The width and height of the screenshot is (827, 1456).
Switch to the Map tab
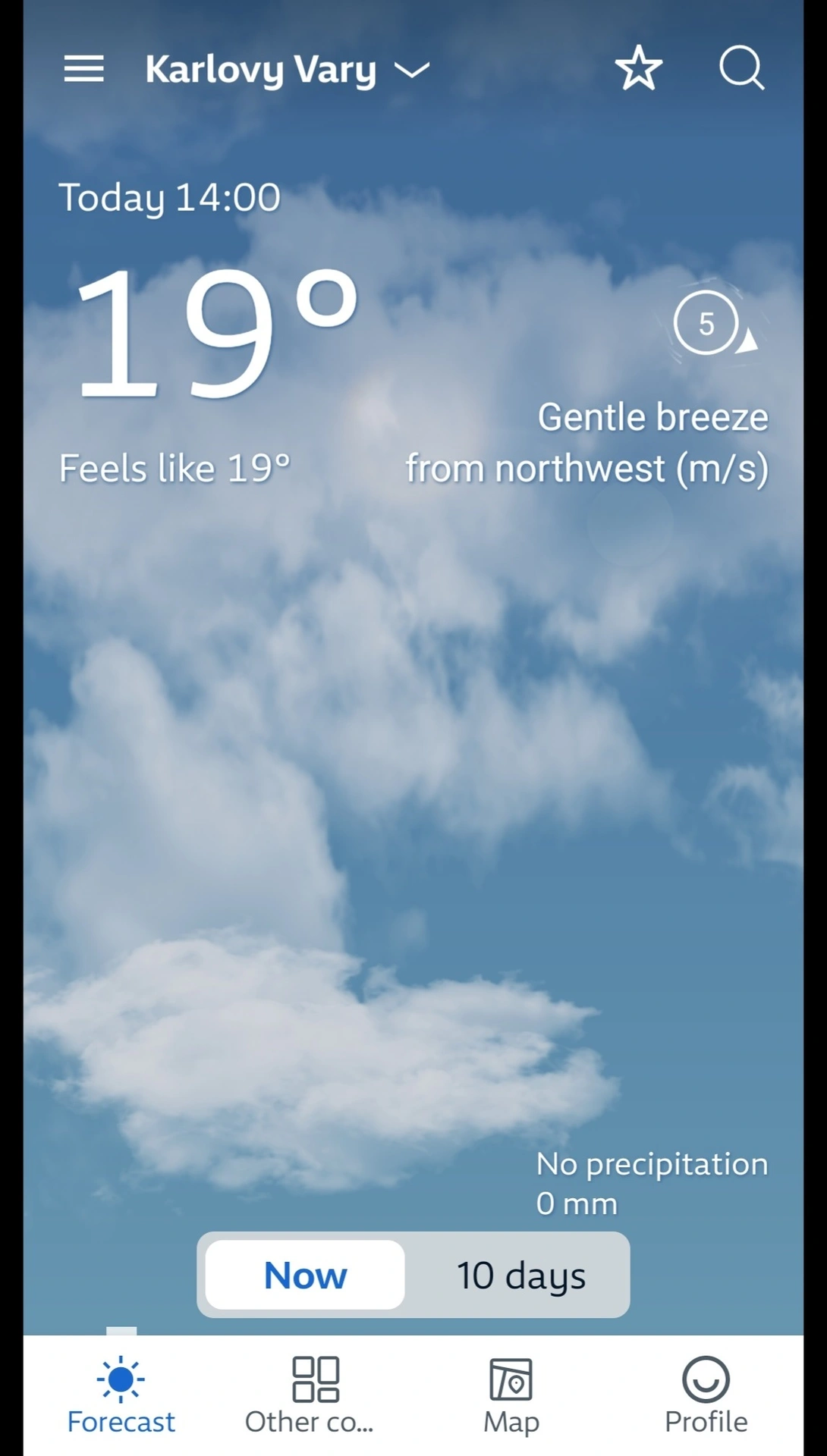pos(511,1395)
